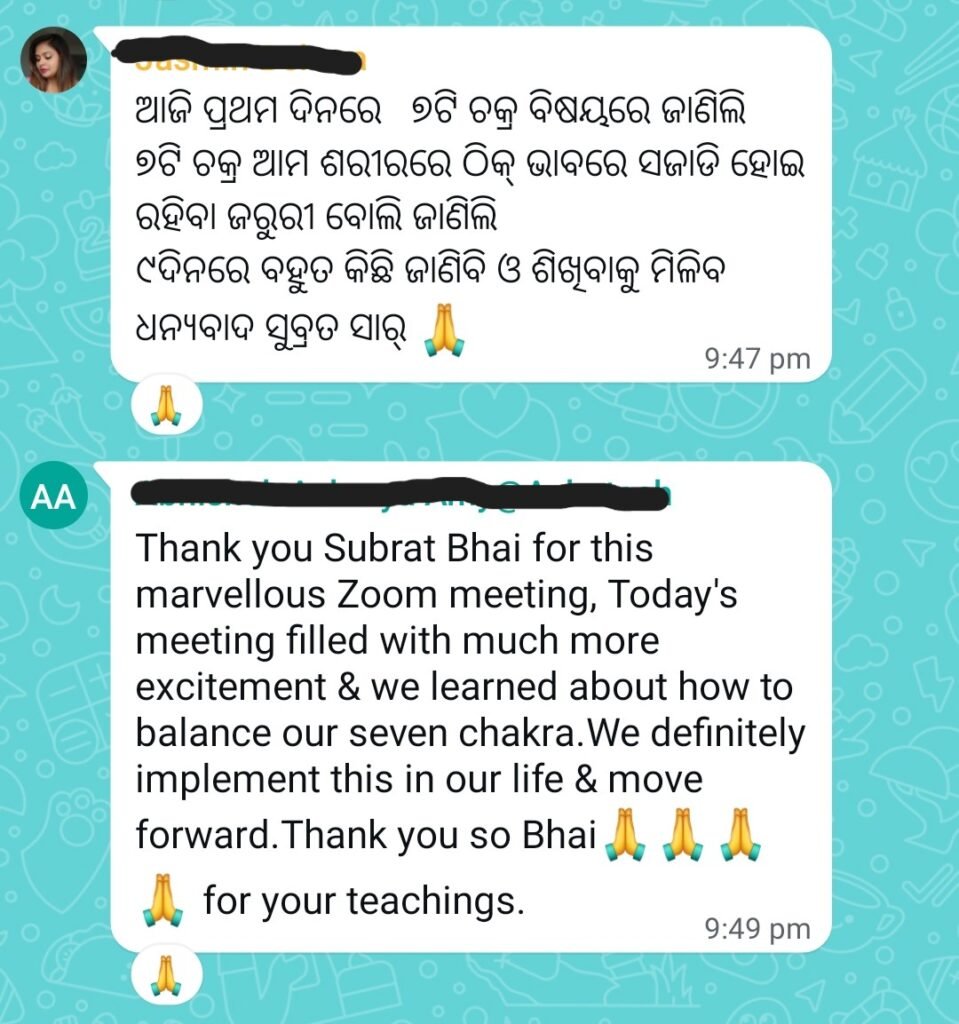The image size is (959, 1024).
Task: Open the AA sender avatar
Action: (x=54, y=497)
